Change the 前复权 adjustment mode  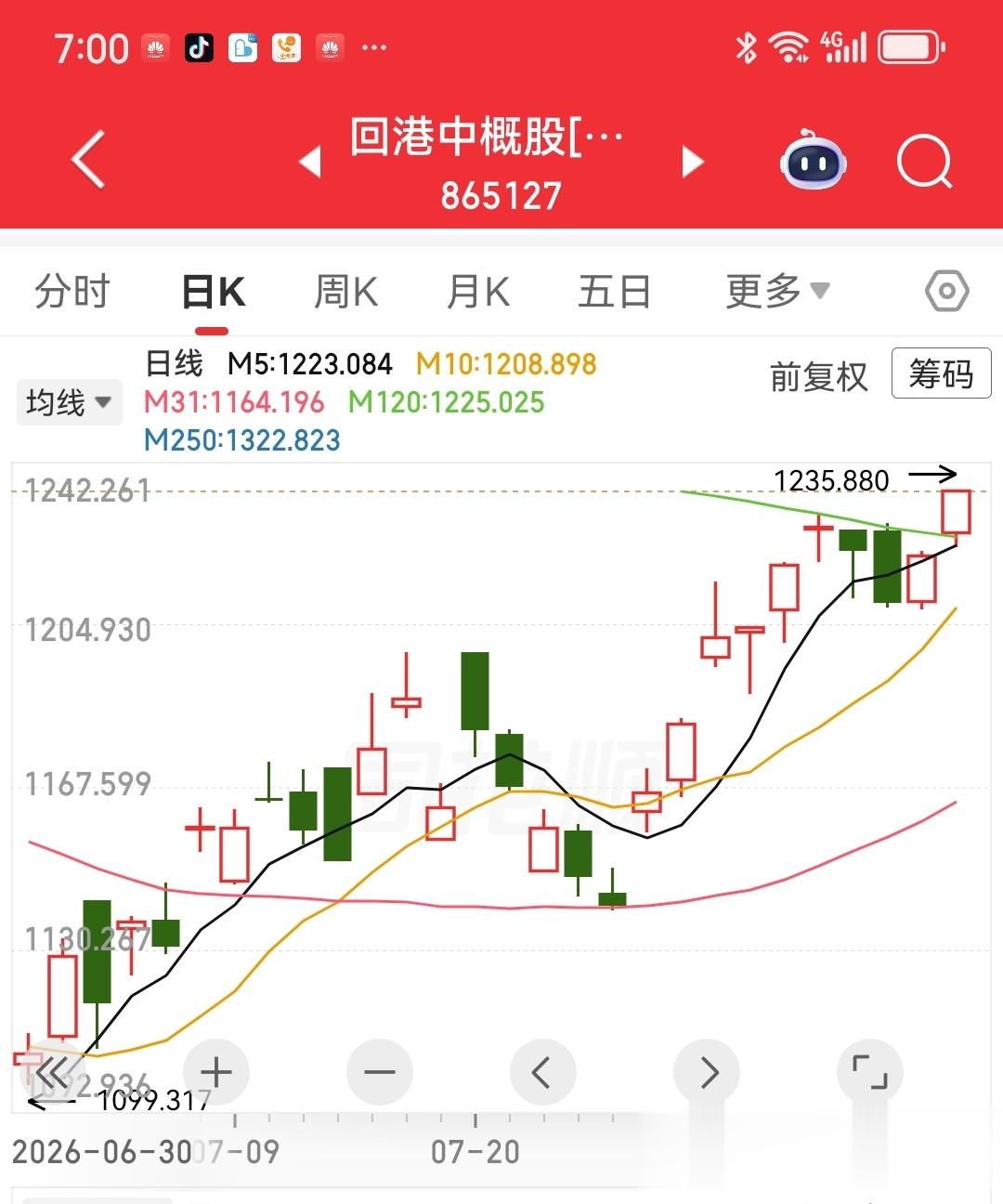818,376
